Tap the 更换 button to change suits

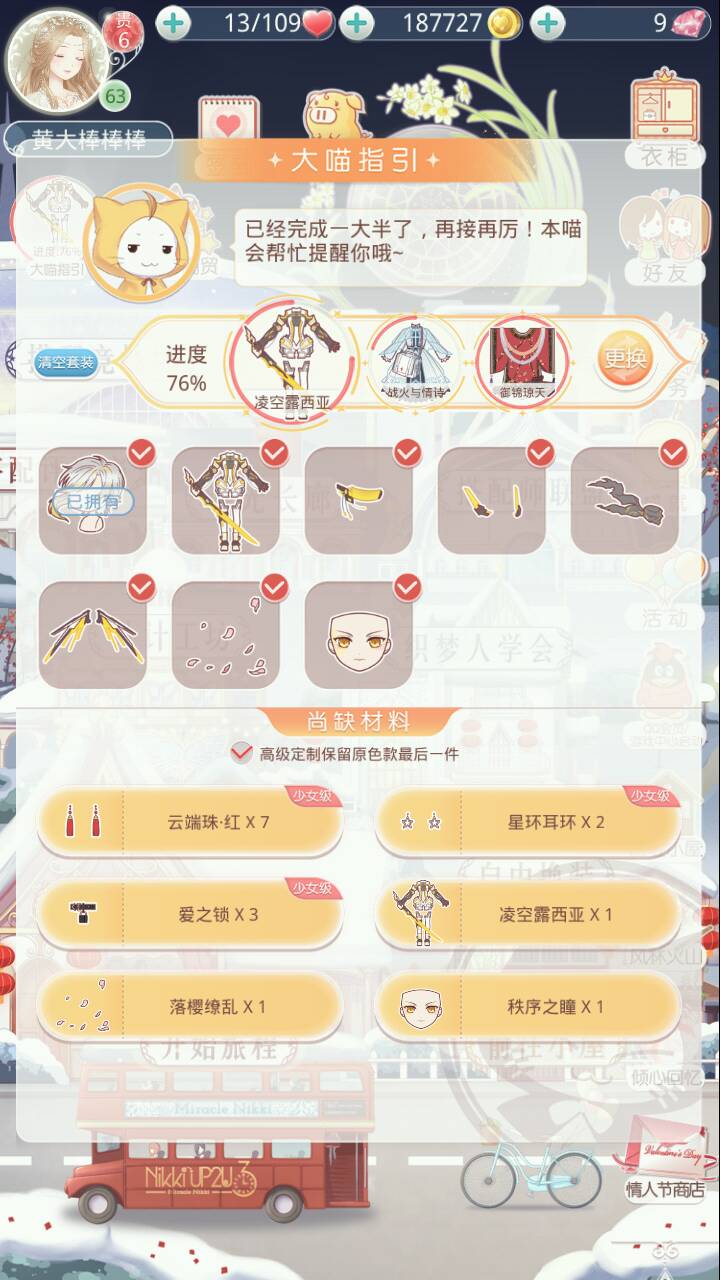pyautogui.click(x=625, y=359)
